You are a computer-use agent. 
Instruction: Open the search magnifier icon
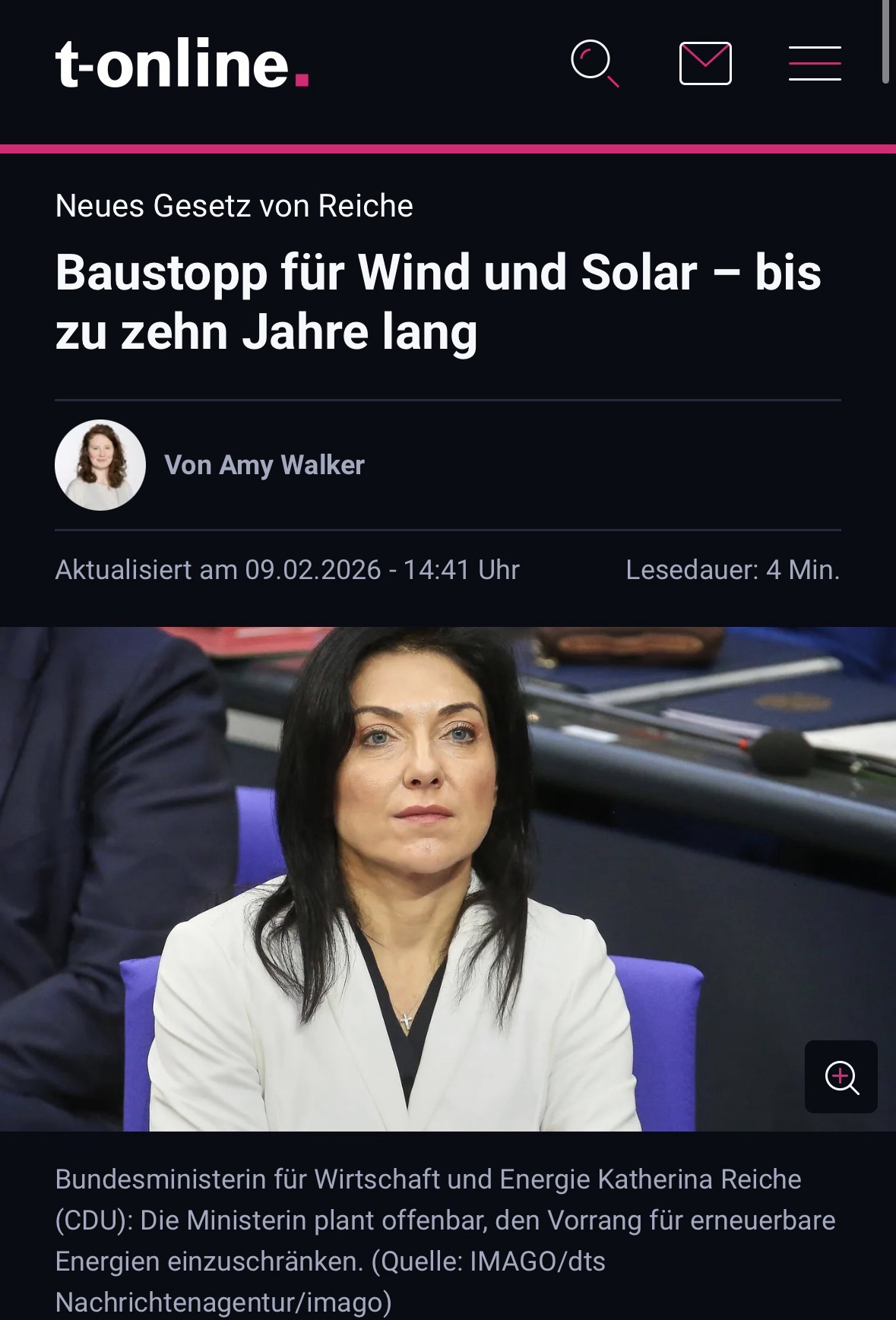click(594, 64)
